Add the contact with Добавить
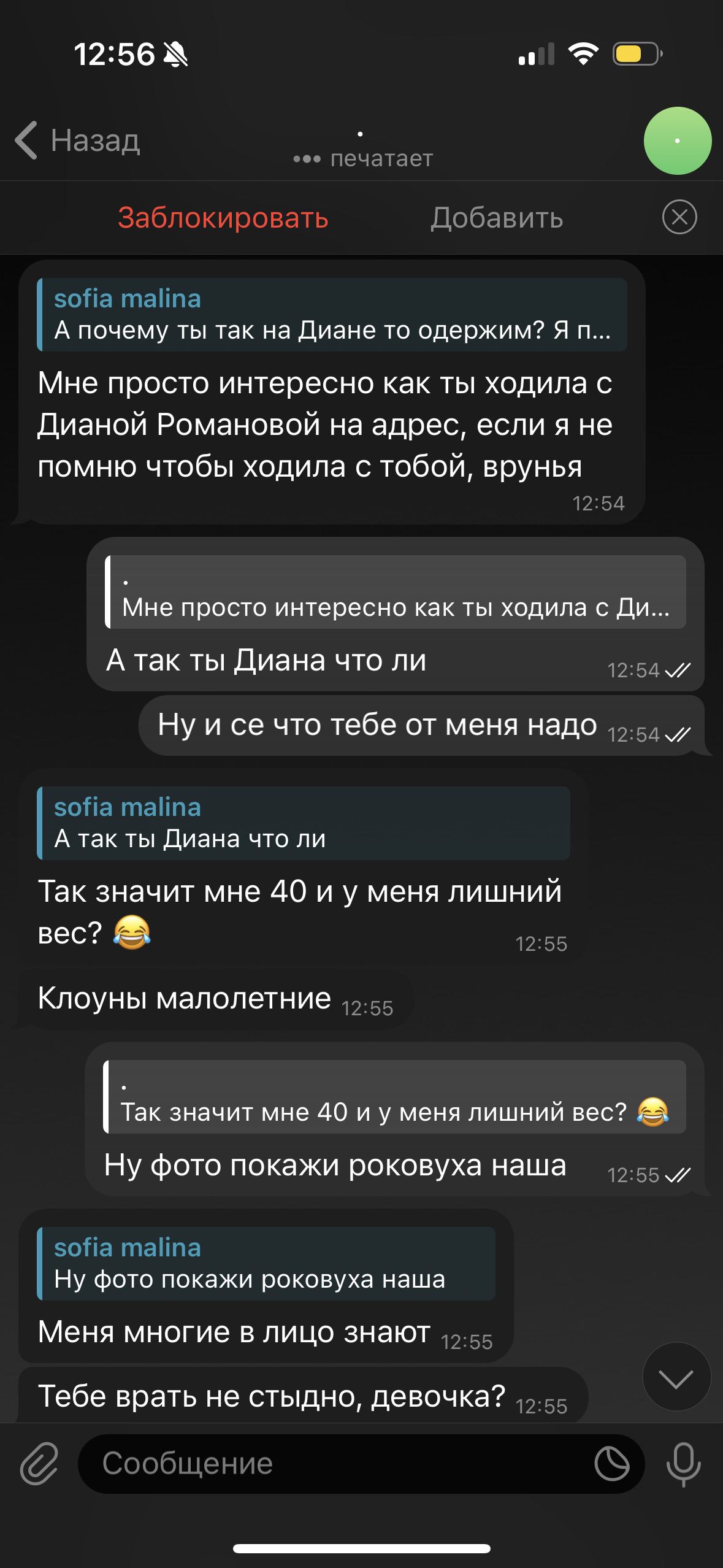The height and width of the screenshot is (1568, 723). (497, 218)
